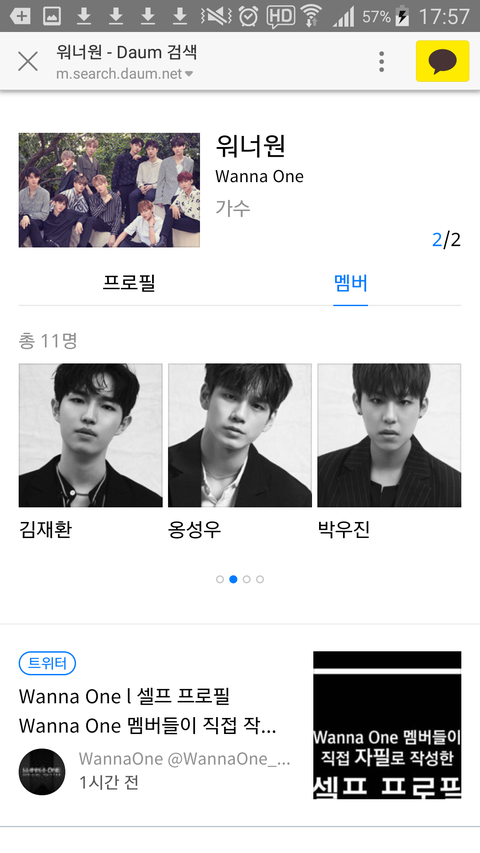Screen dimensions: 480x853
Task: Open member 박우진's profile
Action: point(389,451)
